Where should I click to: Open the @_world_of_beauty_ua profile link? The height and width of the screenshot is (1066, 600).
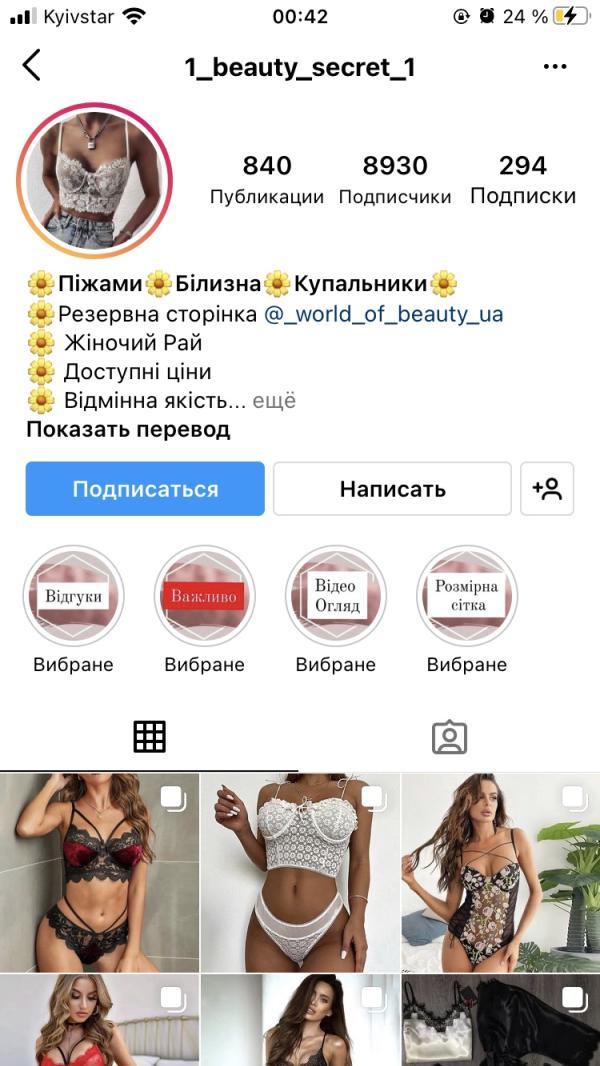(x=383, y=315)
